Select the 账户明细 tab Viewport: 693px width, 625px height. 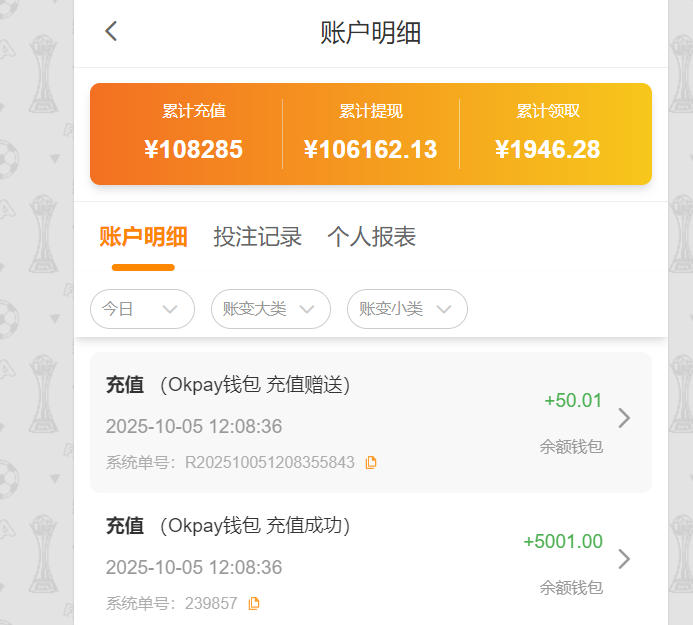[143, 237]
